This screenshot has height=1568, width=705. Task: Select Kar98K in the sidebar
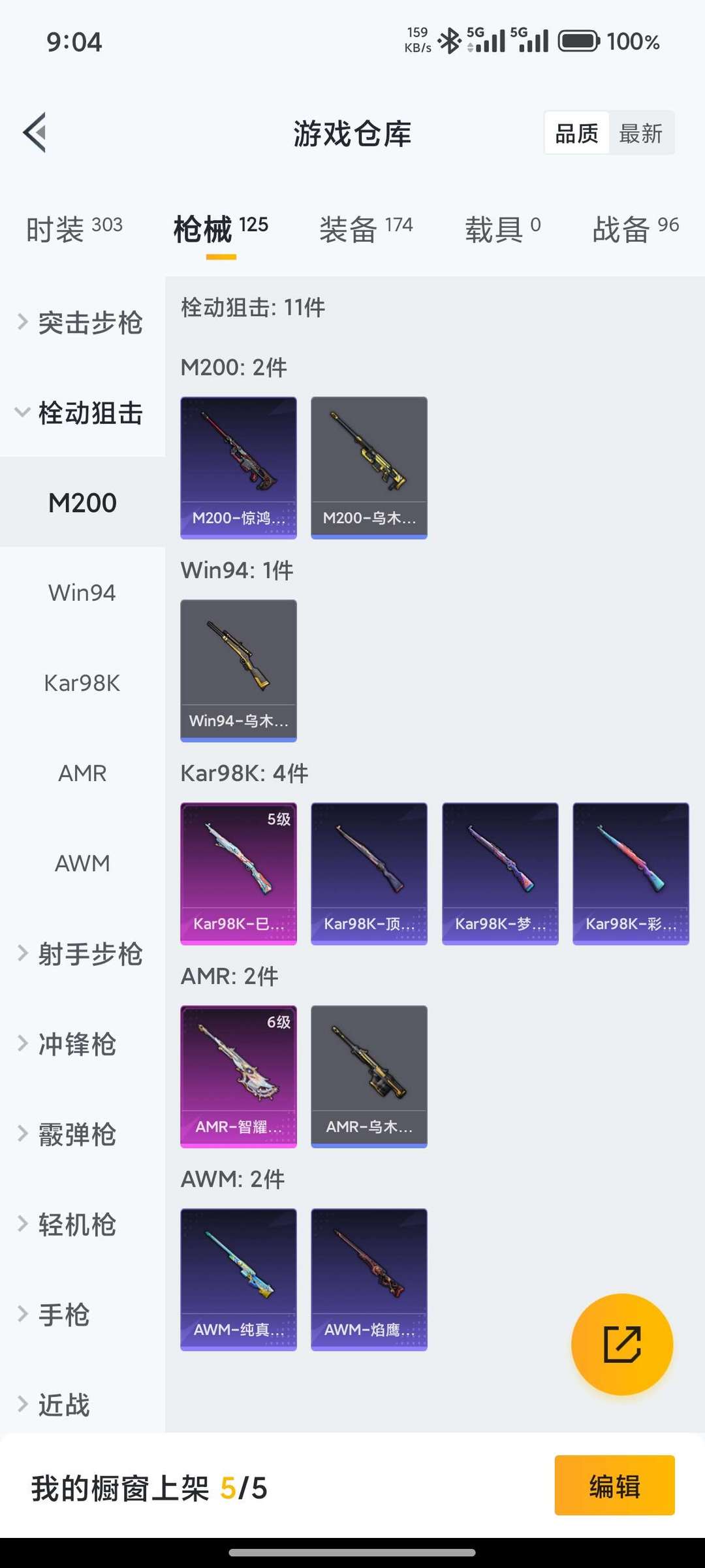pyautogui.click(x=82, y=683)
